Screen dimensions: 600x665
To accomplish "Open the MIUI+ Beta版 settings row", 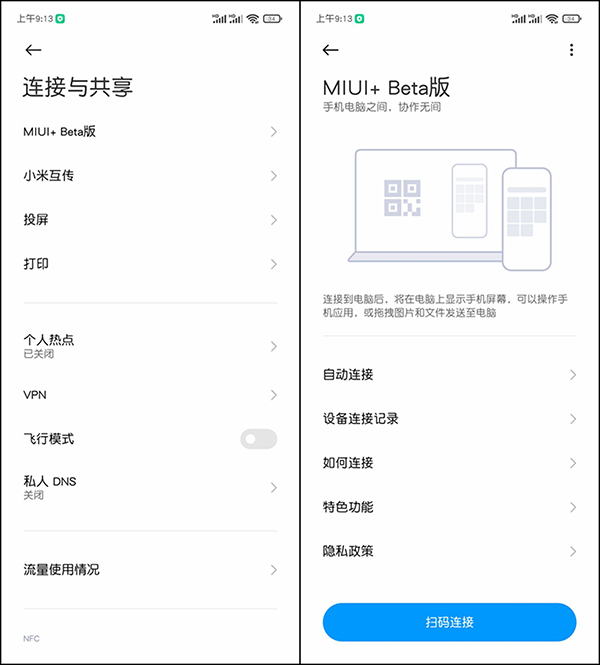I will (150, 132).
